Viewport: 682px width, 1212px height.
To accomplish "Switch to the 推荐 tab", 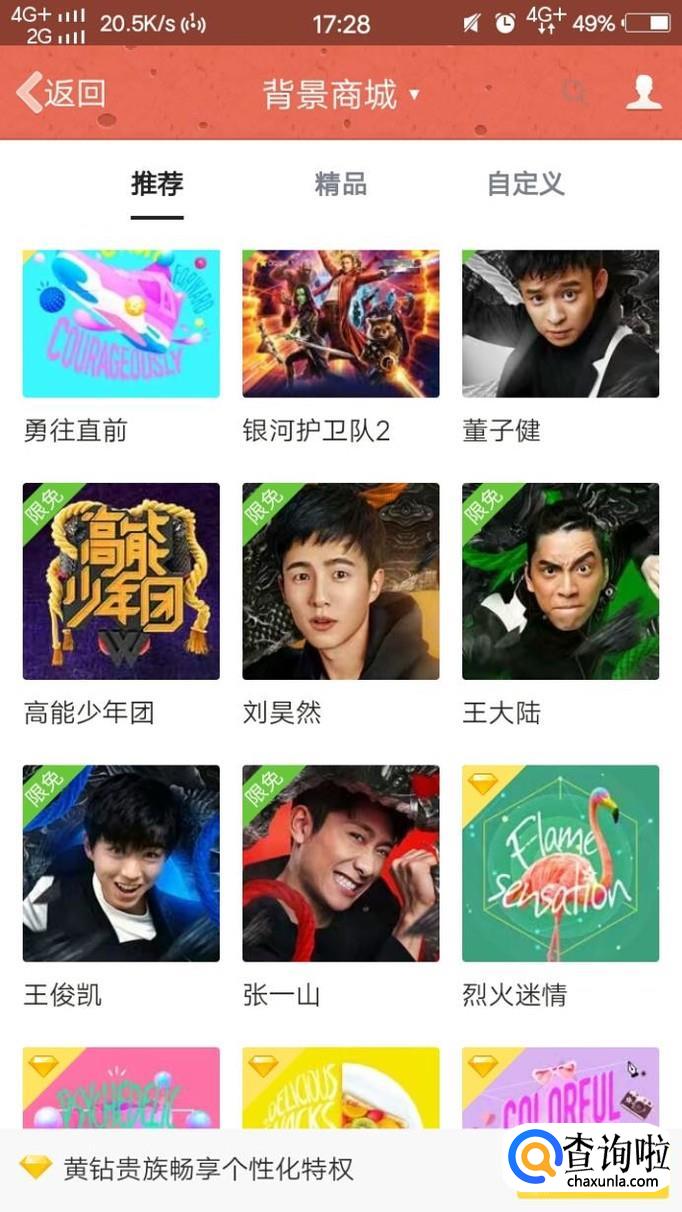I will click(x=157, y=184).
